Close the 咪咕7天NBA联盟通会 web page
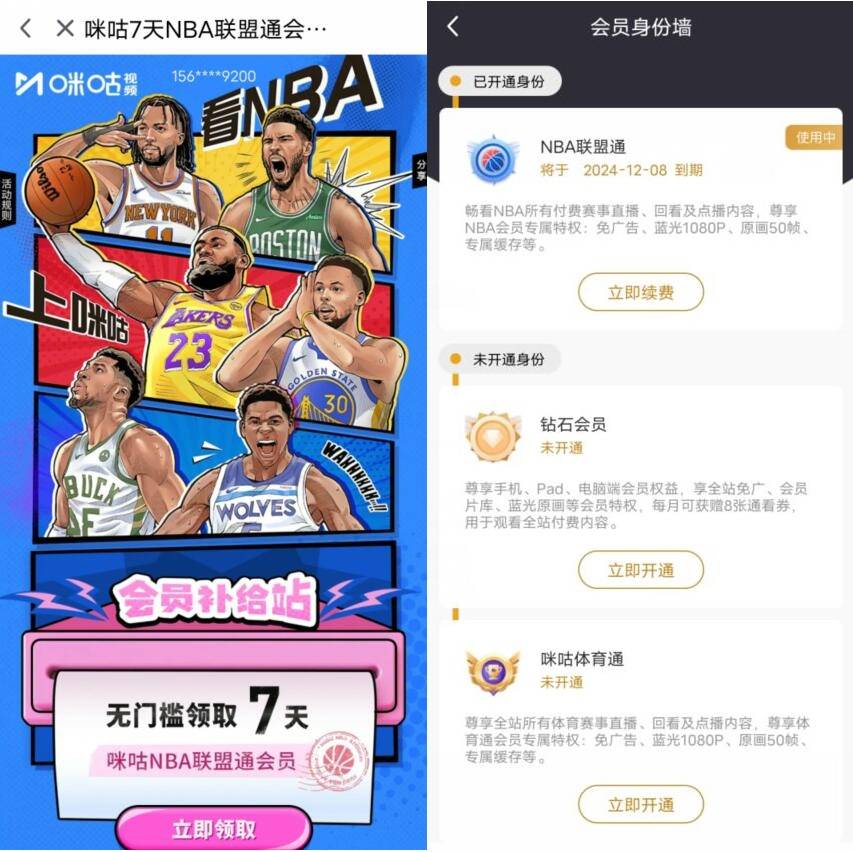The width and height of the screenshot is (853, 852). pos(65,28)
